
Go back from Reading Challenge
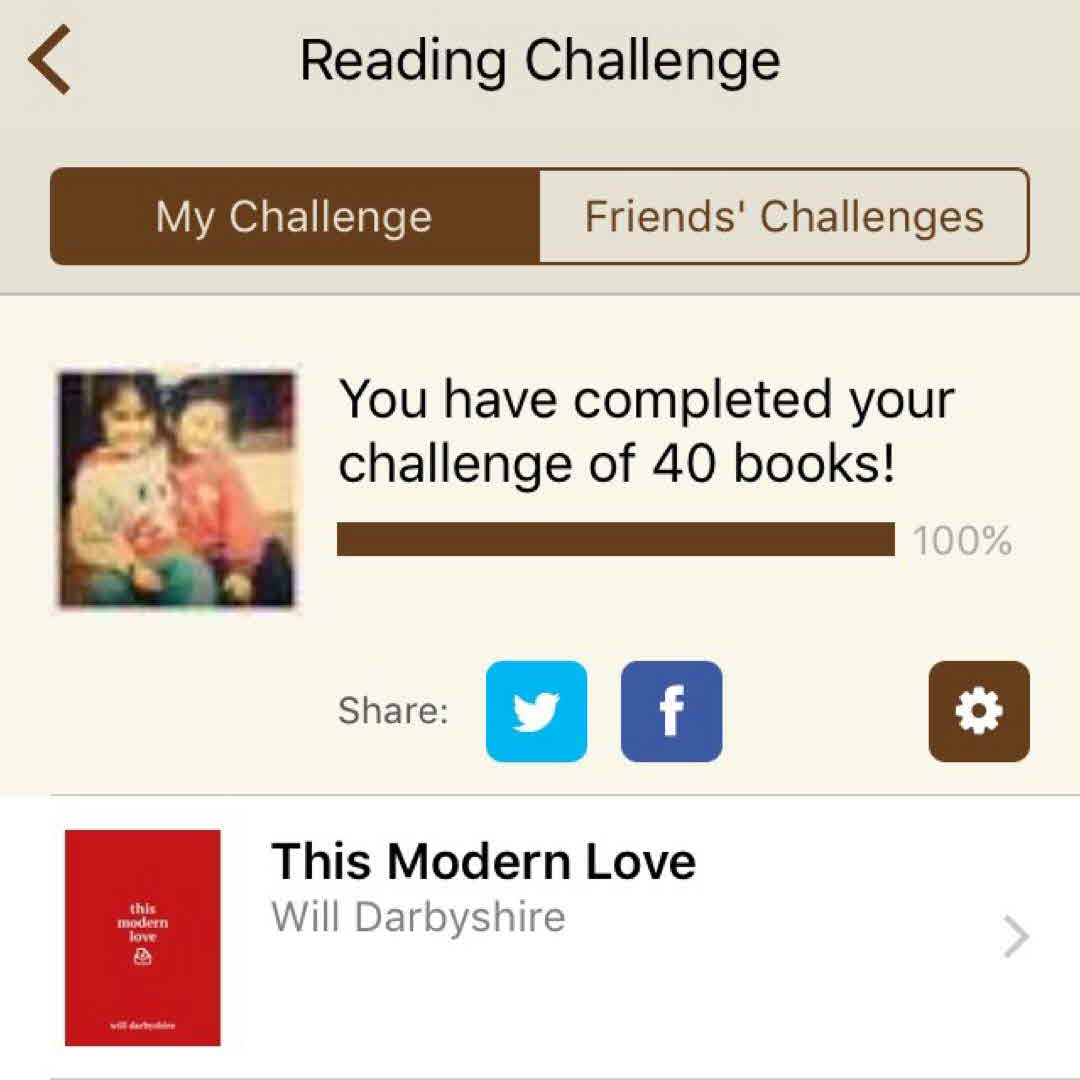[50, 60]
